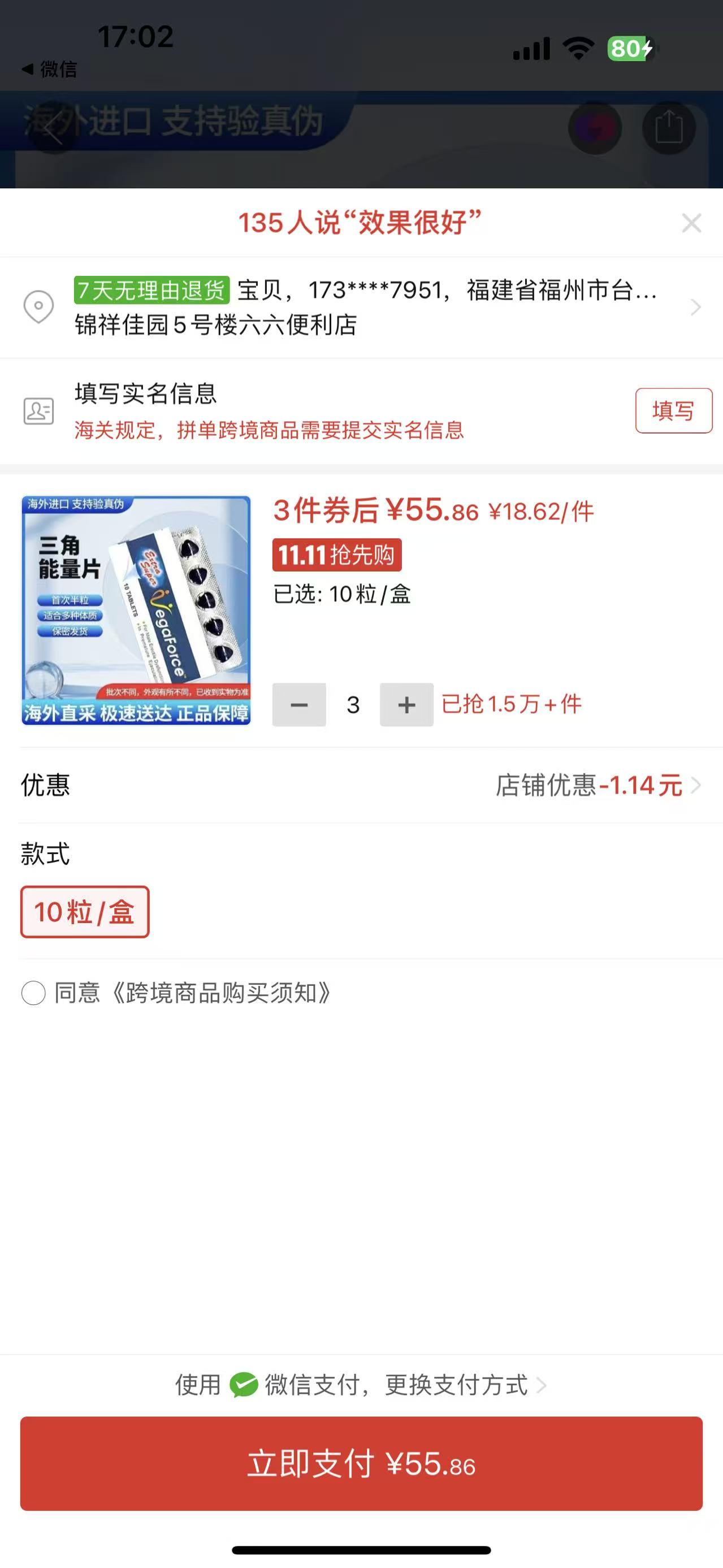Click minus to decrease item quantity
Screen dimensions: 723x1568
pos(299,704)
